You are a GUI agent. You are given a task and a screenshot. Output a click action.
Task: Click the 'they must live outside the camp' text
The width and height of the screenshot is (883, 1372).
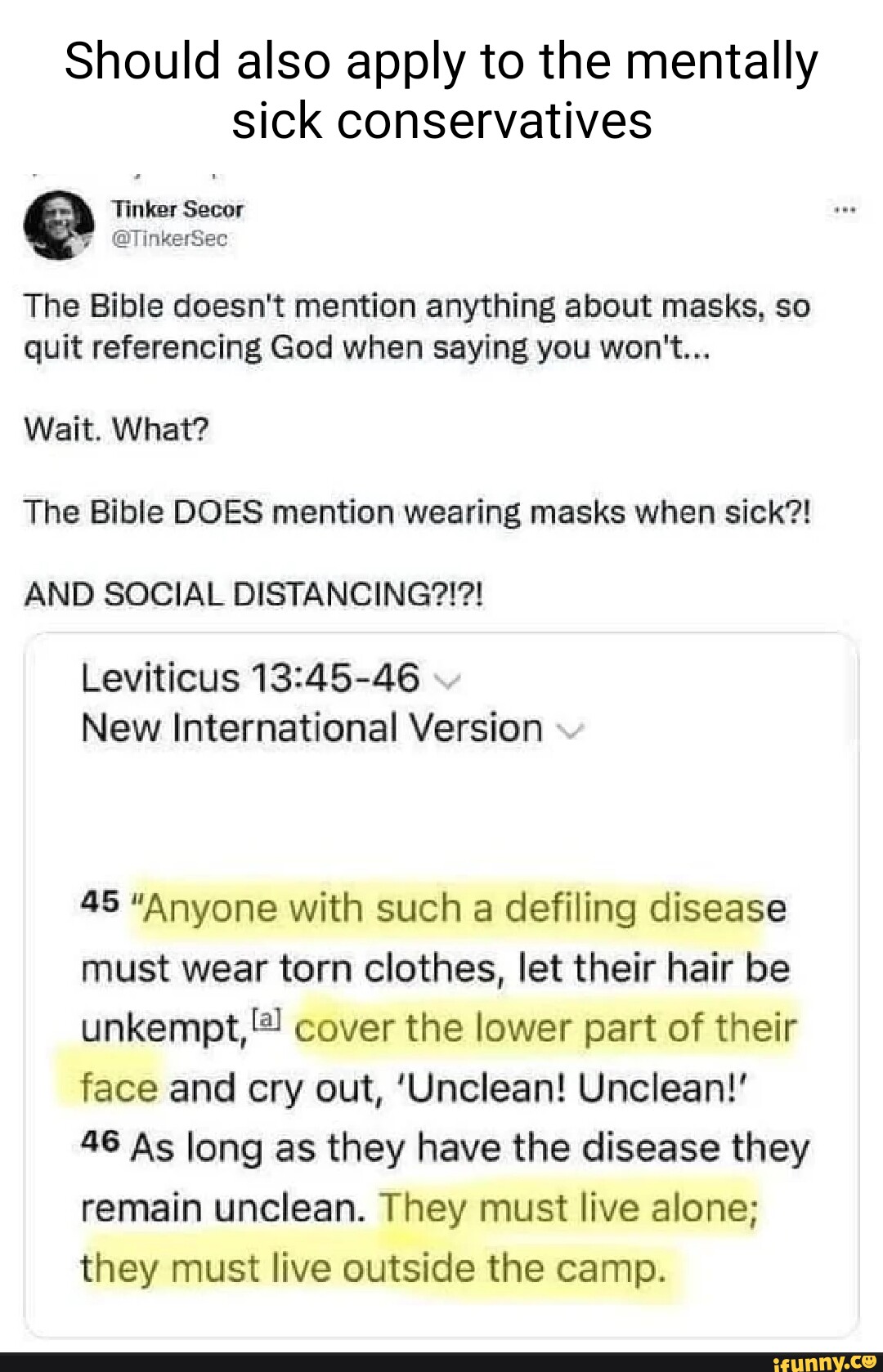click(374, 1268)
